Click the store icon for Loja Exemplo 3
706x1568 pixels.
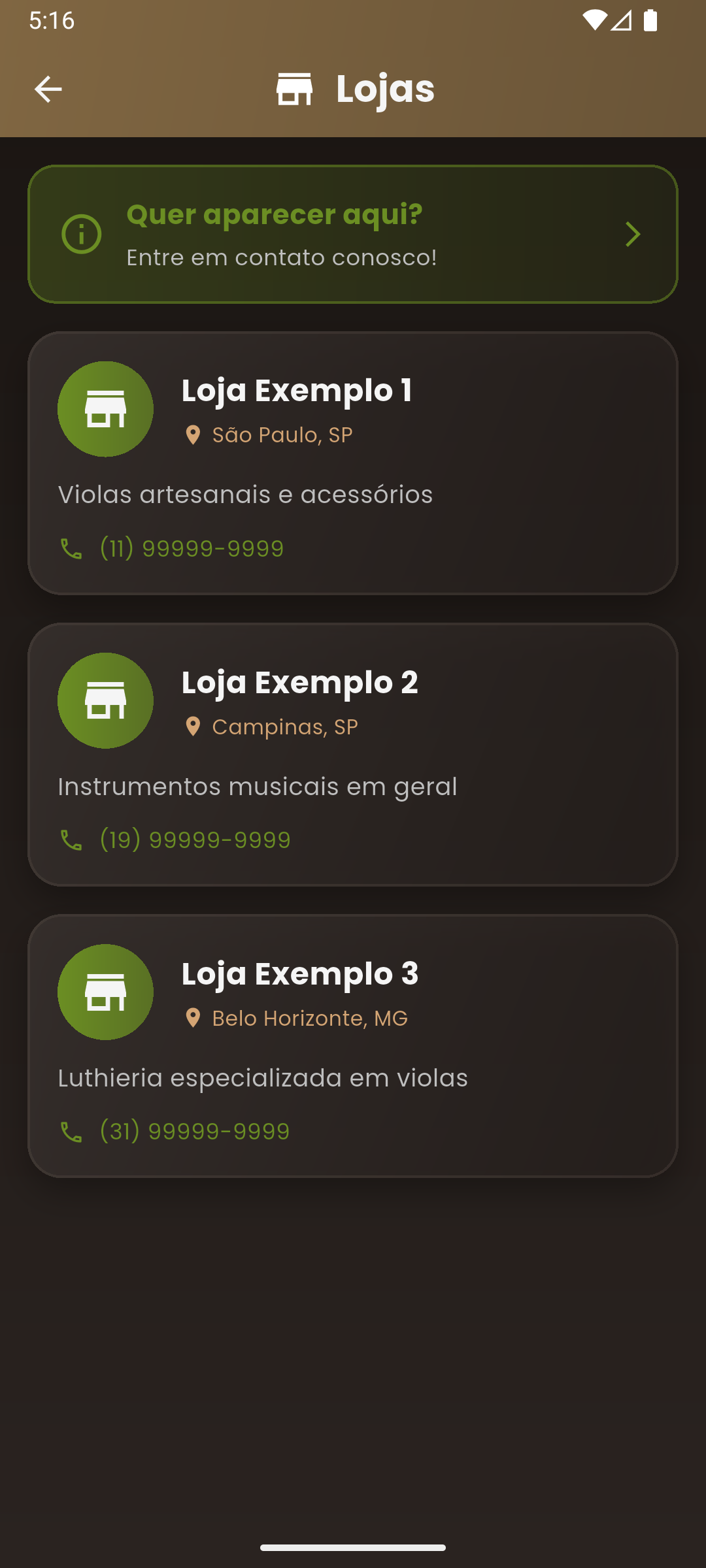click(105, 991)
